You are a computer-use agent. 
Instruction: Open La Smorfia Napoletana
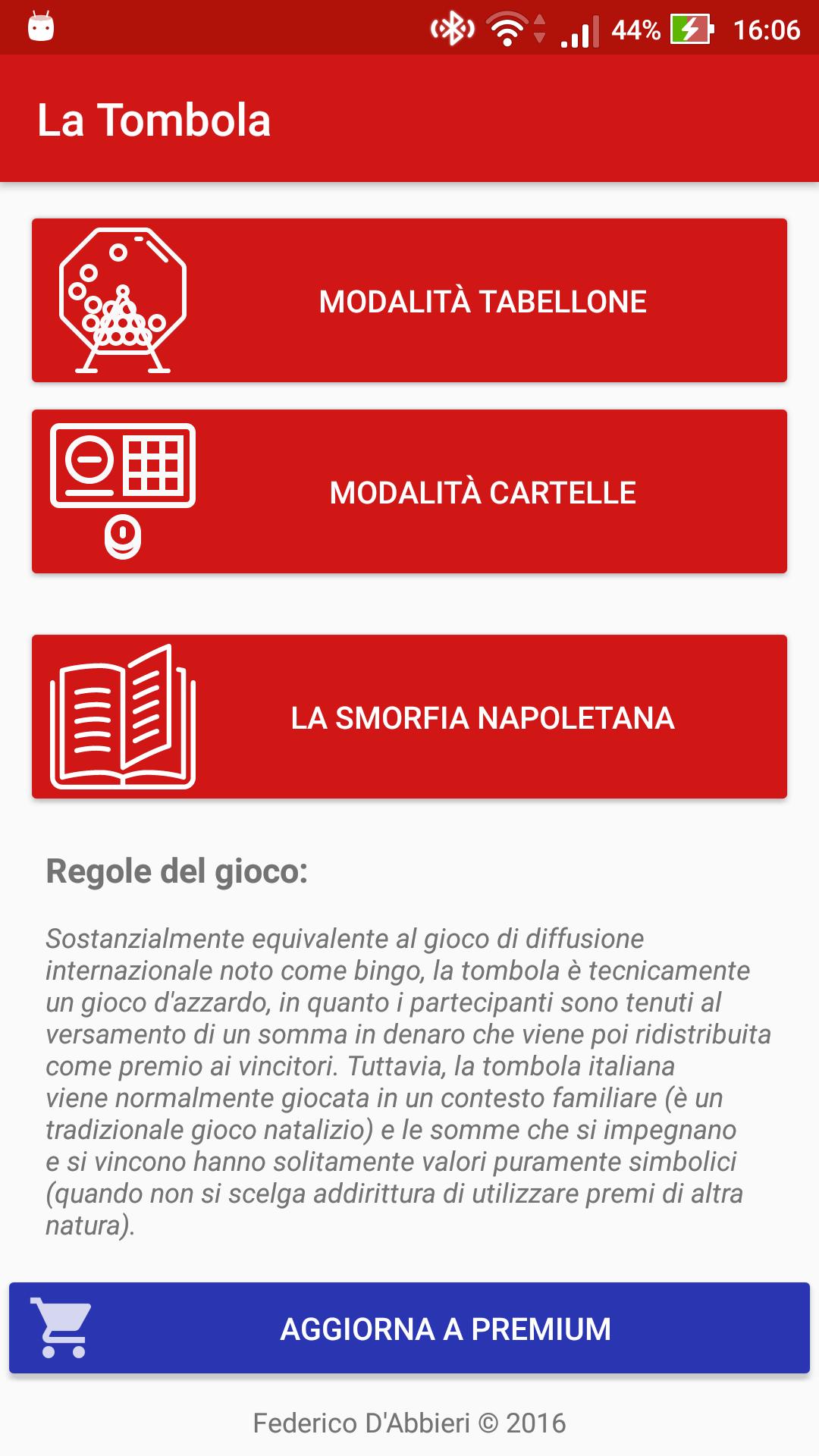(x=484, y=719)
